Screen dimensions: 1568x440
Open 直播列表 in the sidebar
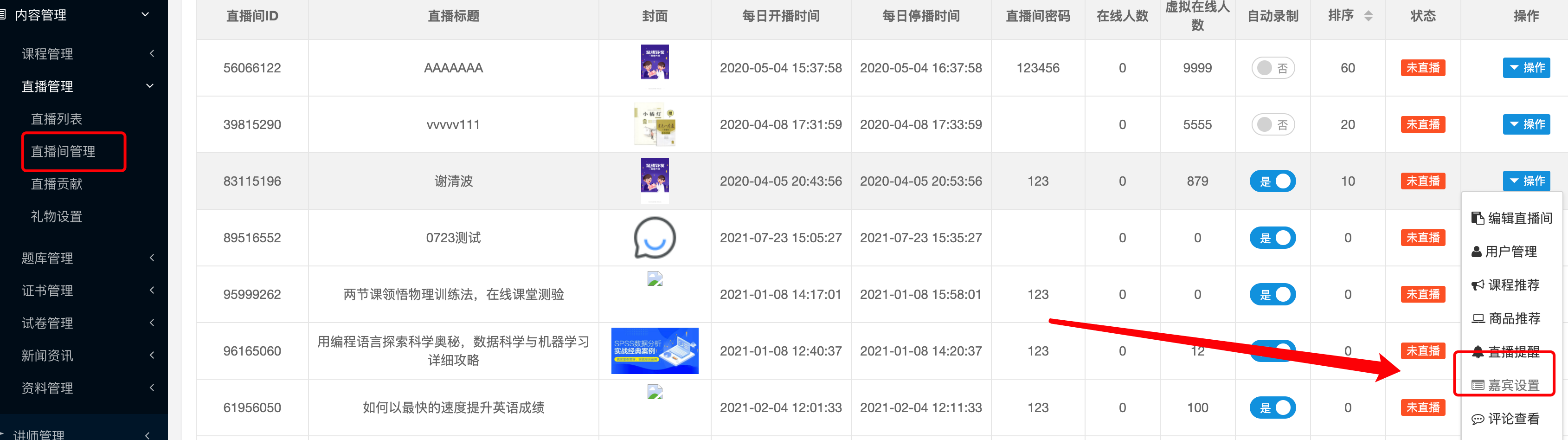(56, 119)
